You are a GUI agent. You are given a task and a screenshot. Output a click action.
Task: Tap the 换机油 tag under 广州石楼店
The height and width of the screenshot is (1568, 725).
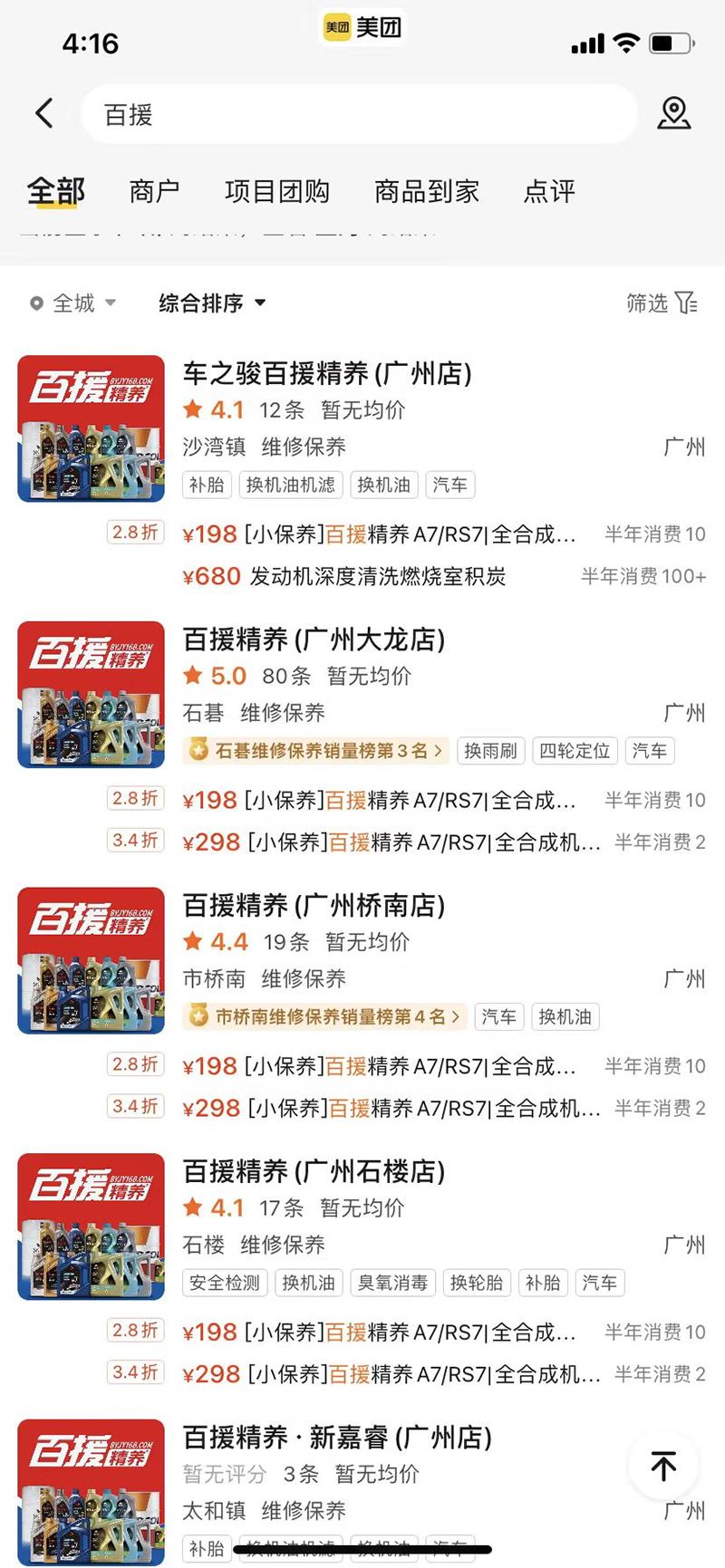[308, 1283]
